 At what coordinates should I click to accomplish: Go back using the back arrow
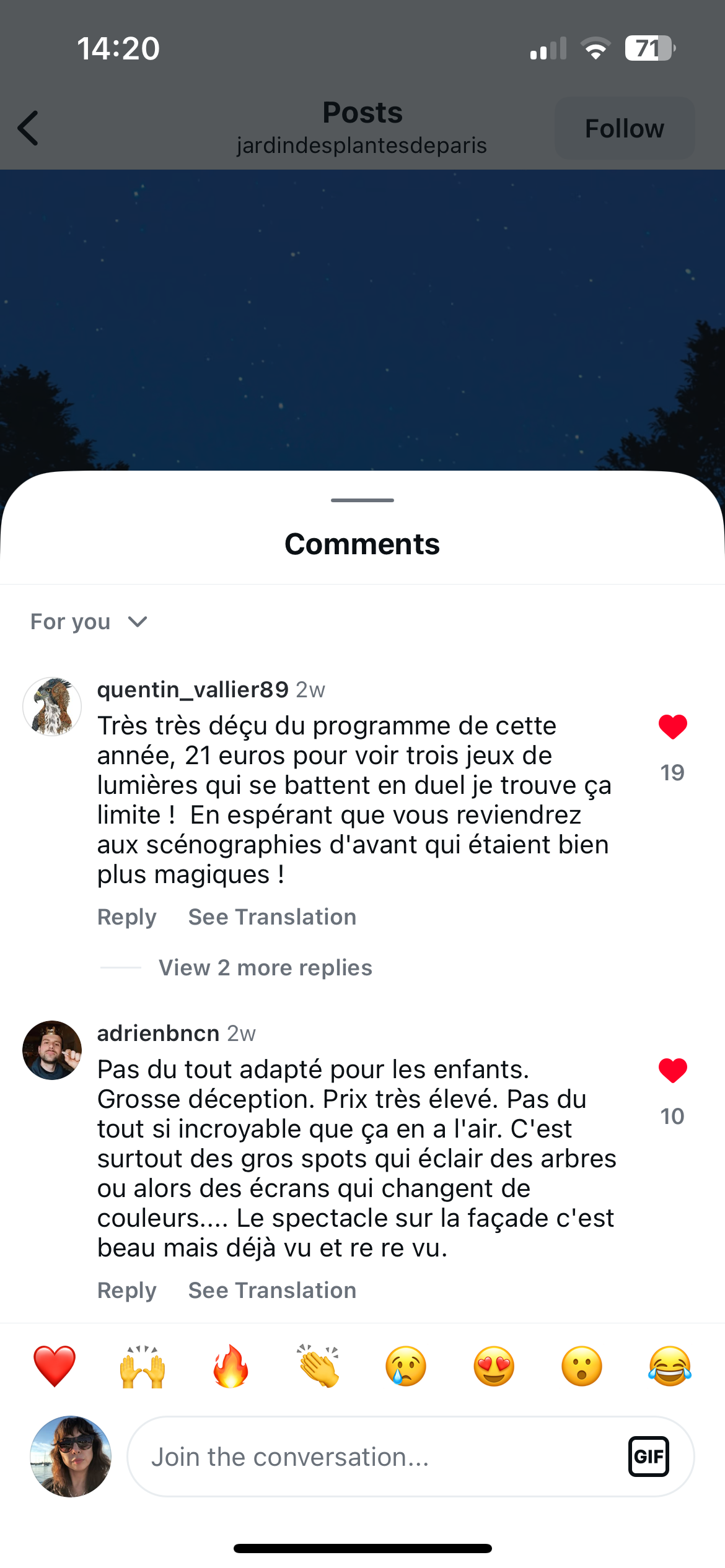coord(29,128)
